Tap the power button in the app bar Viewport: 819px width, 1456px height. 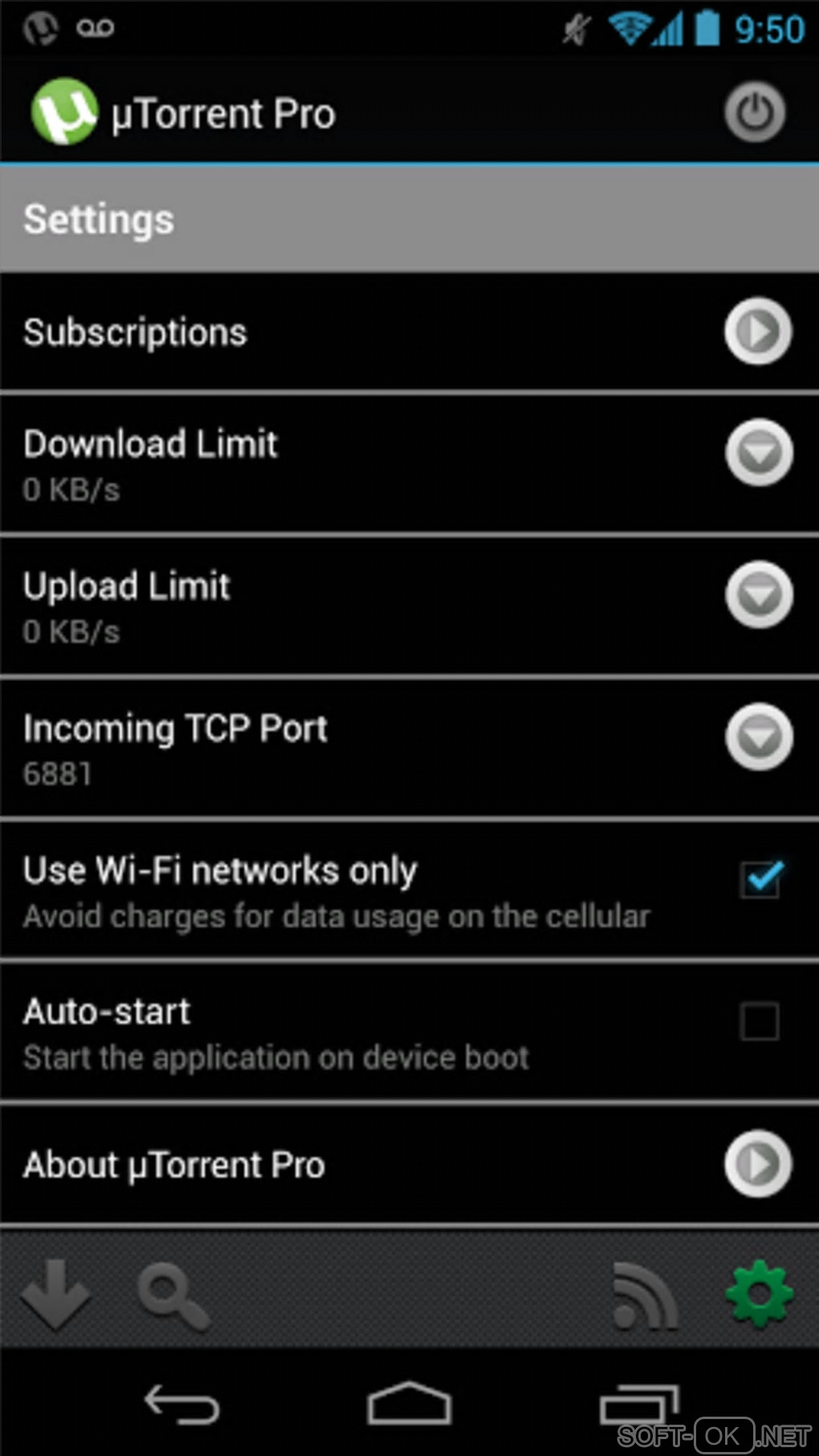(x=755, y=113)
